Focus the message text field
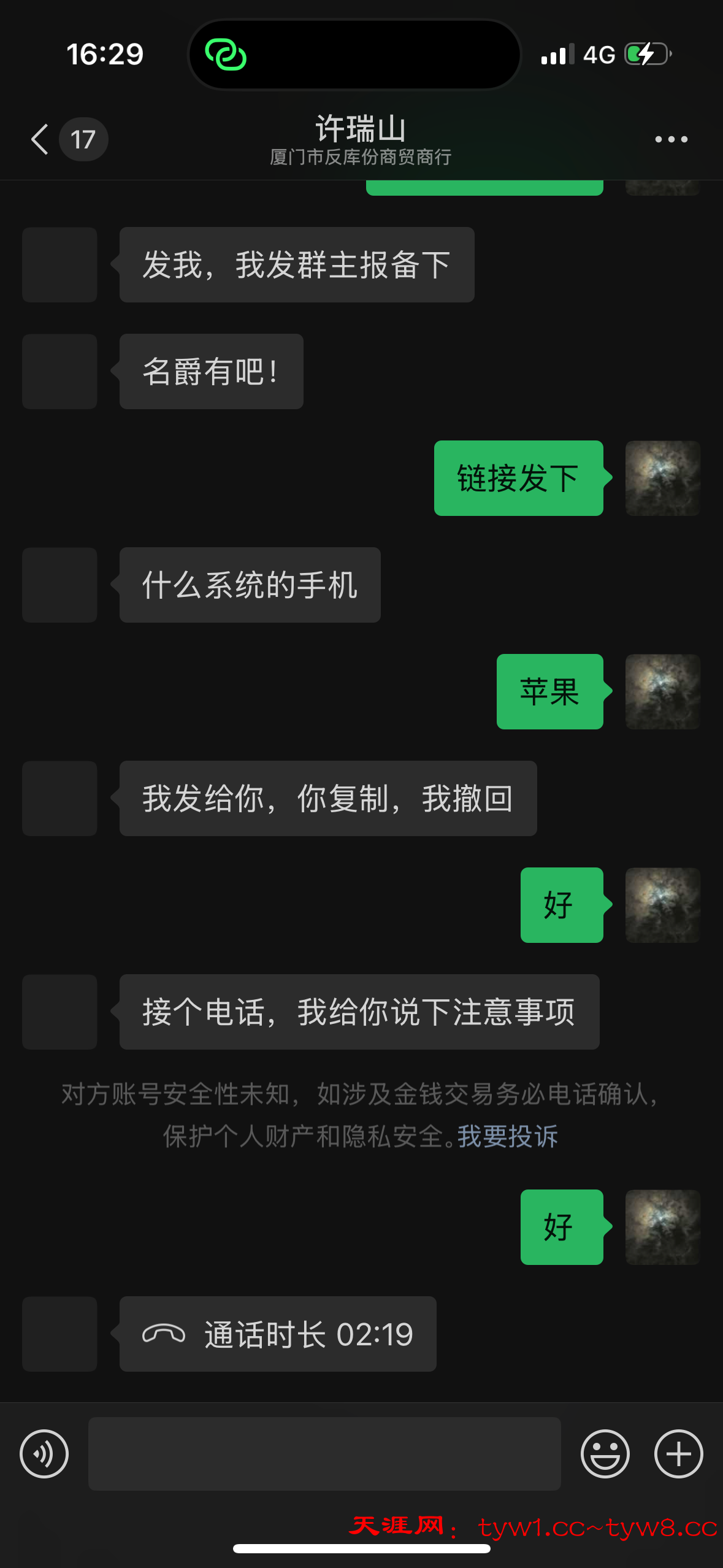This screenshot has width=723, height=1568. click(324, 1453)
